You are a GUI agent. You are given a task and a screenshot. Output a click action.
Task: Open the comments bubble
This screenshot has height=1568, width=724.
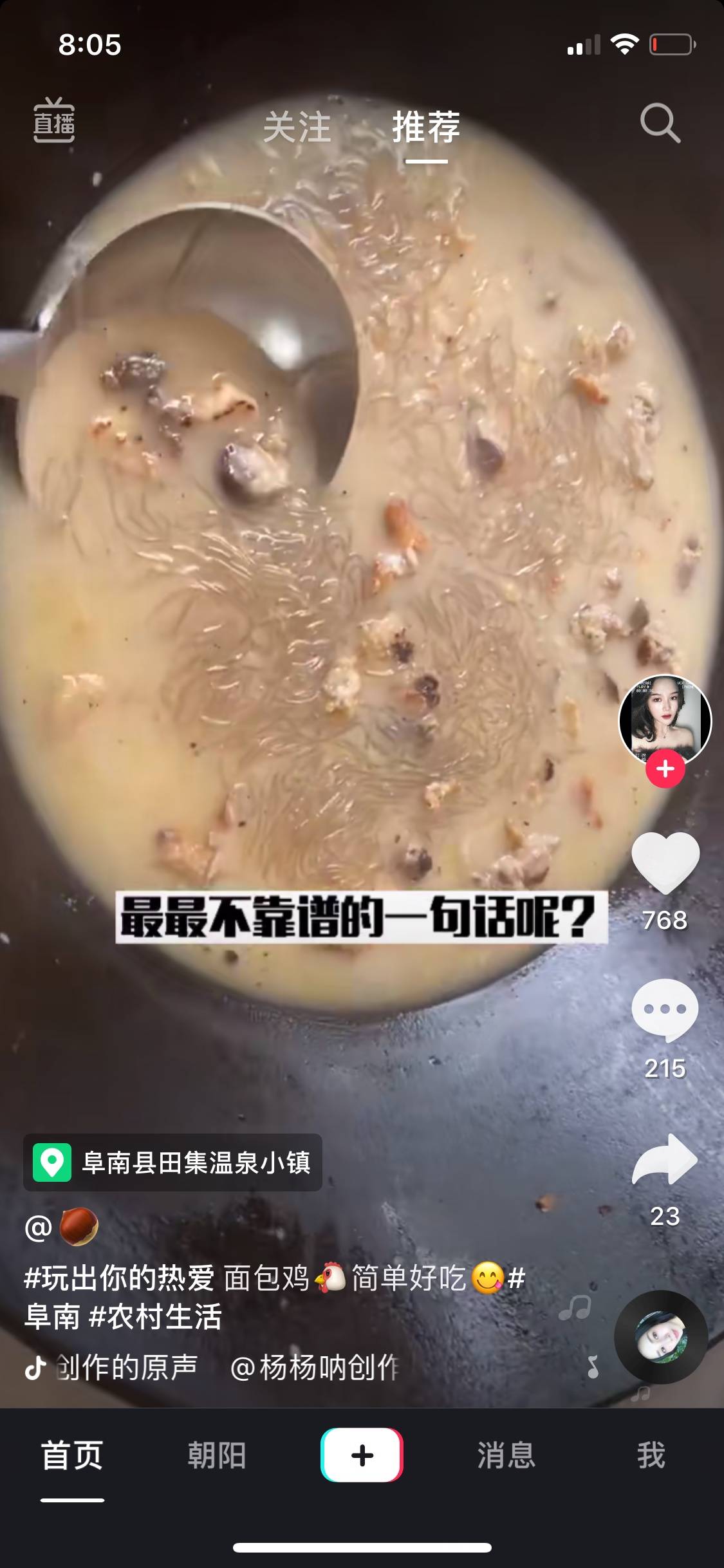(x=665, y=1009)
